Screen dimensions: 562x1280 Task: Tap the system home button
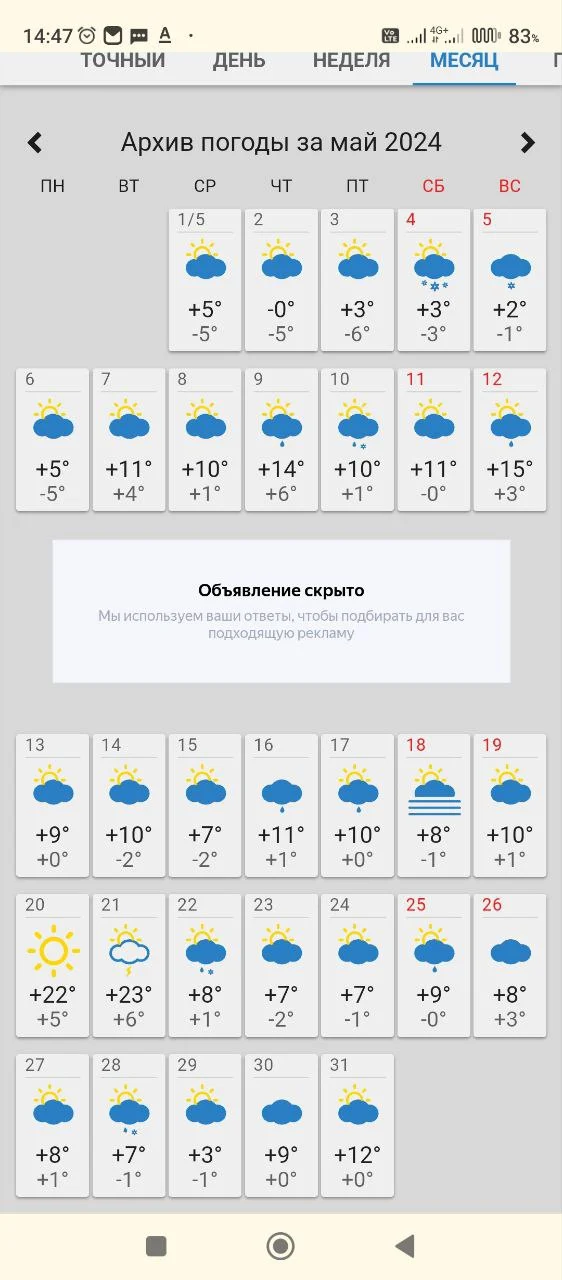pyautogui.click(x=280, y=1245)
